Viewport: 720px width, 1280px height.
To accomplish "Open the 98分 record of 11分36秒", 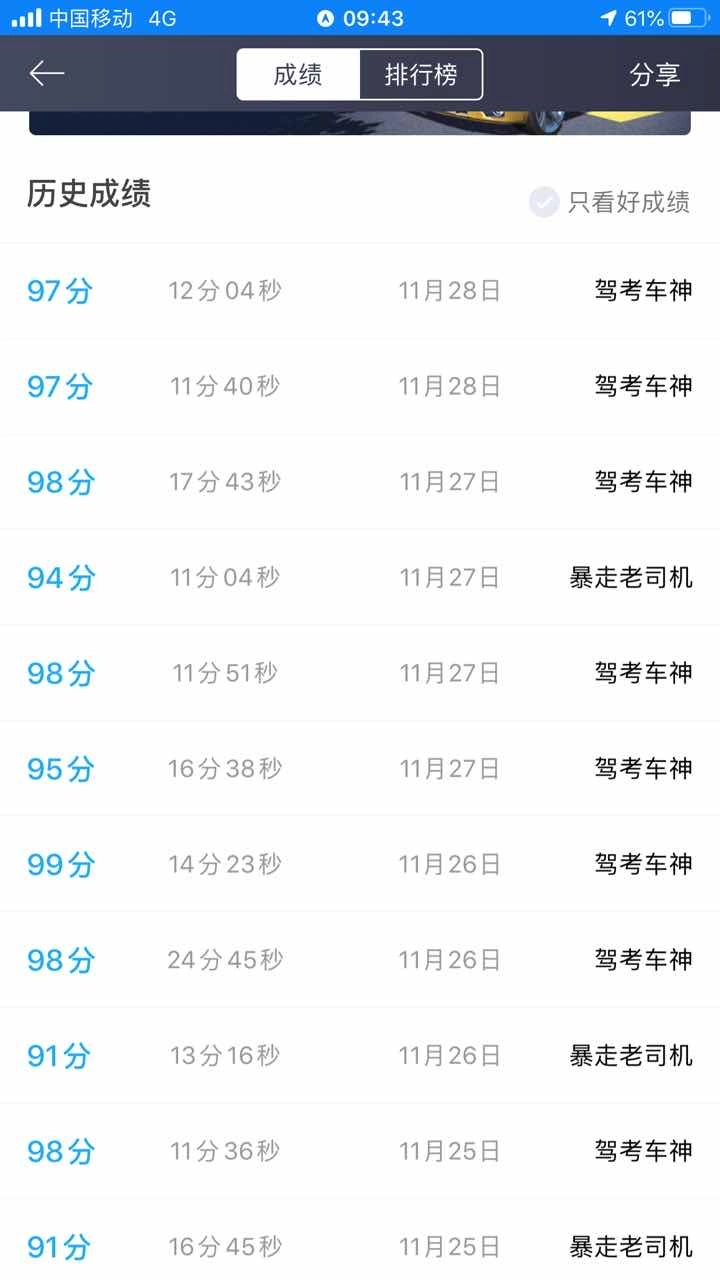I will click(360, 1151).
